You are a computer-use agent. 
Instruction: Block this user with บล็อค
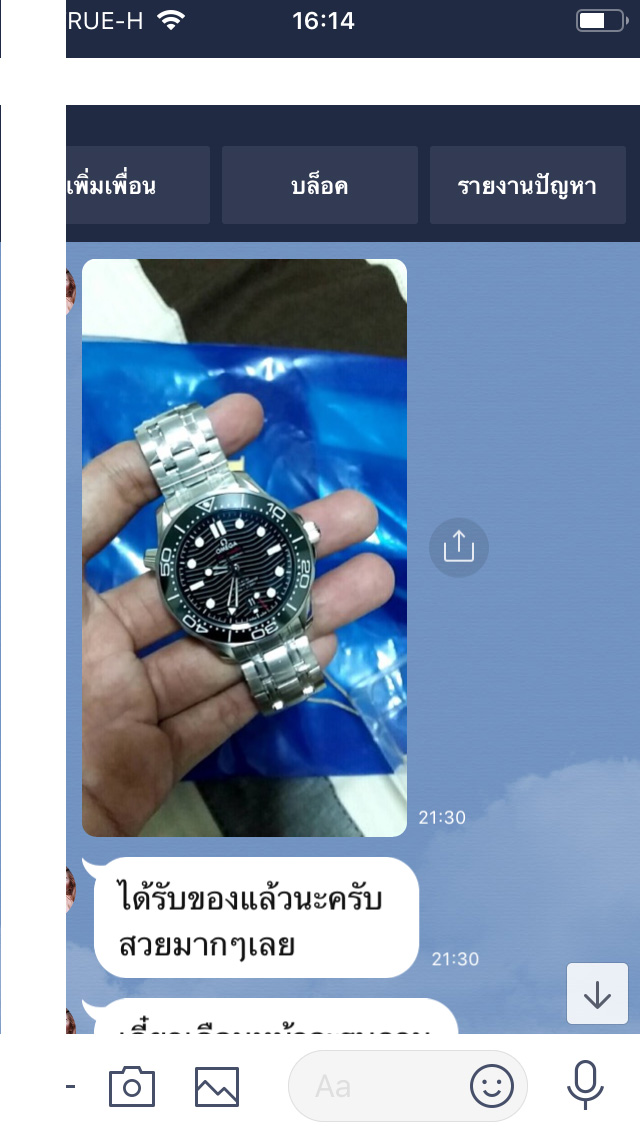pos(319,186)
